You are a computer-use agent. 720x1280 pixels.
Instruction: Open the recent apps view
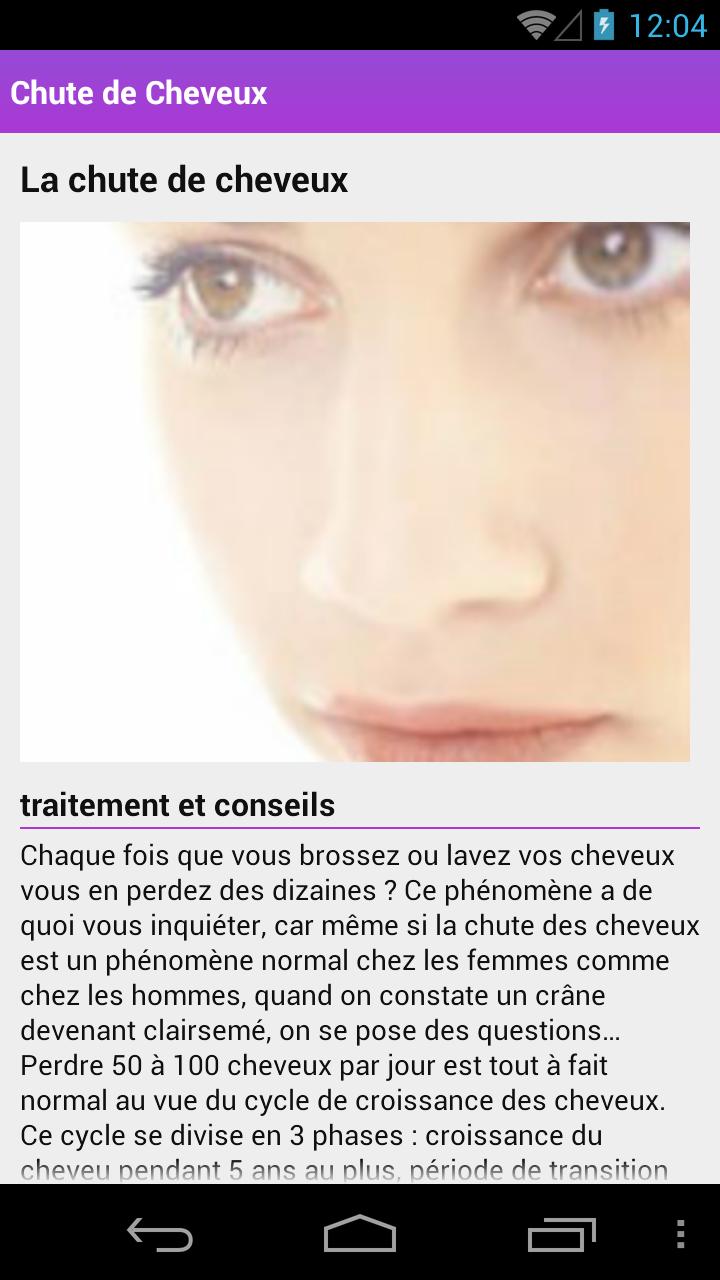pos(561,1233)
